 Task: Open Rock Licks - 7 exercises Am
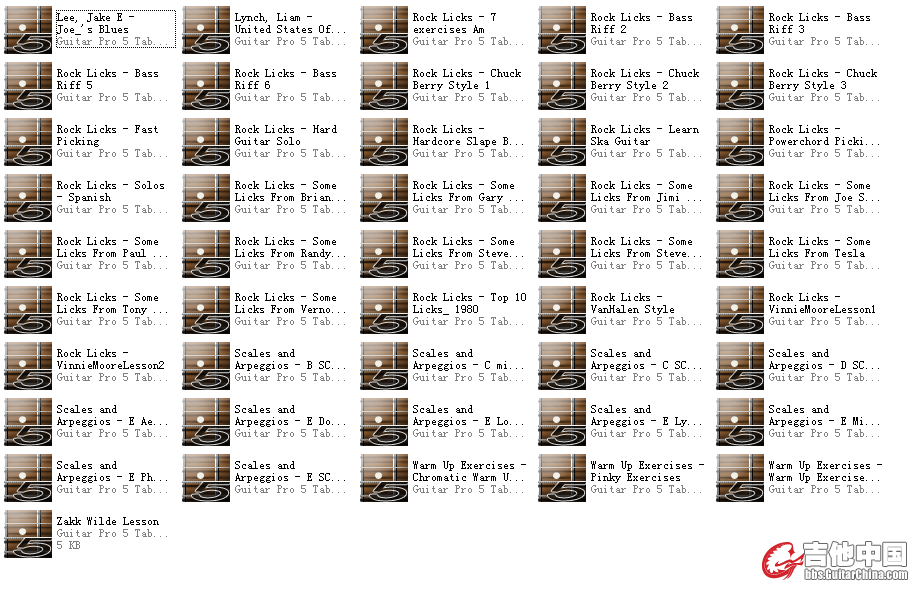[x=384, y=30]
